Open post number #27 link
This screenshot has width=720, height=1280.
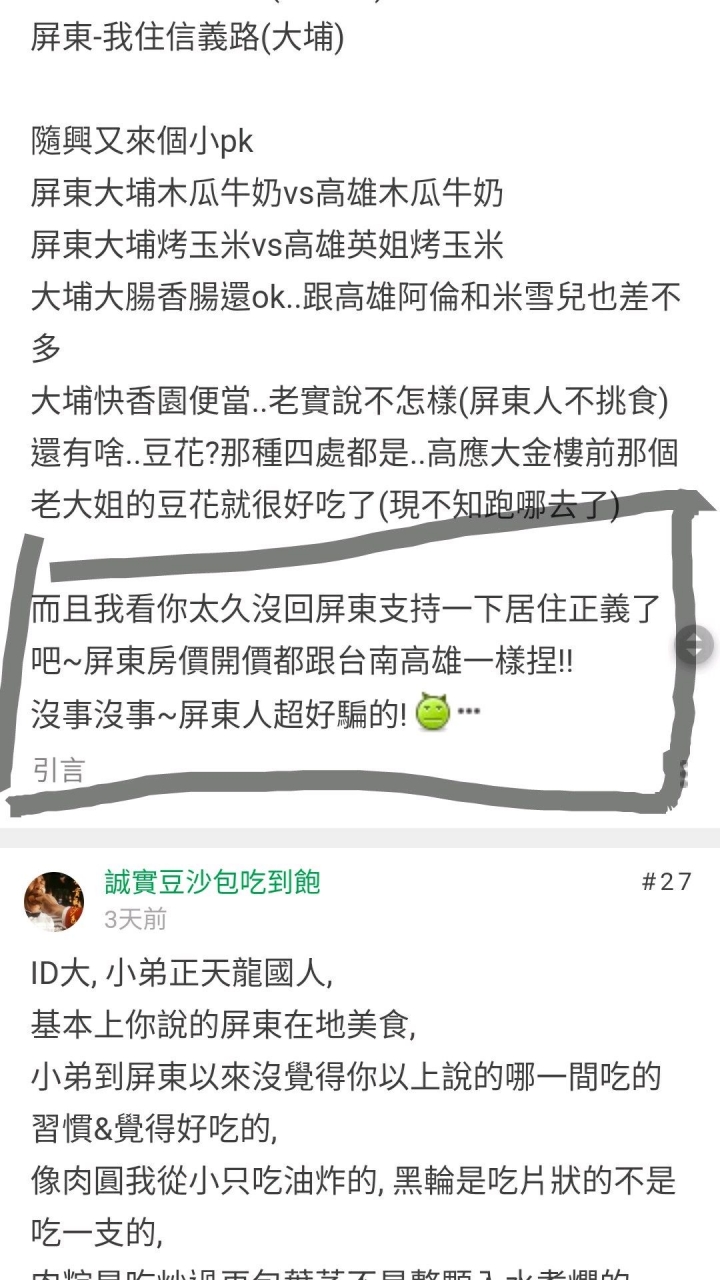coord(666,882)
